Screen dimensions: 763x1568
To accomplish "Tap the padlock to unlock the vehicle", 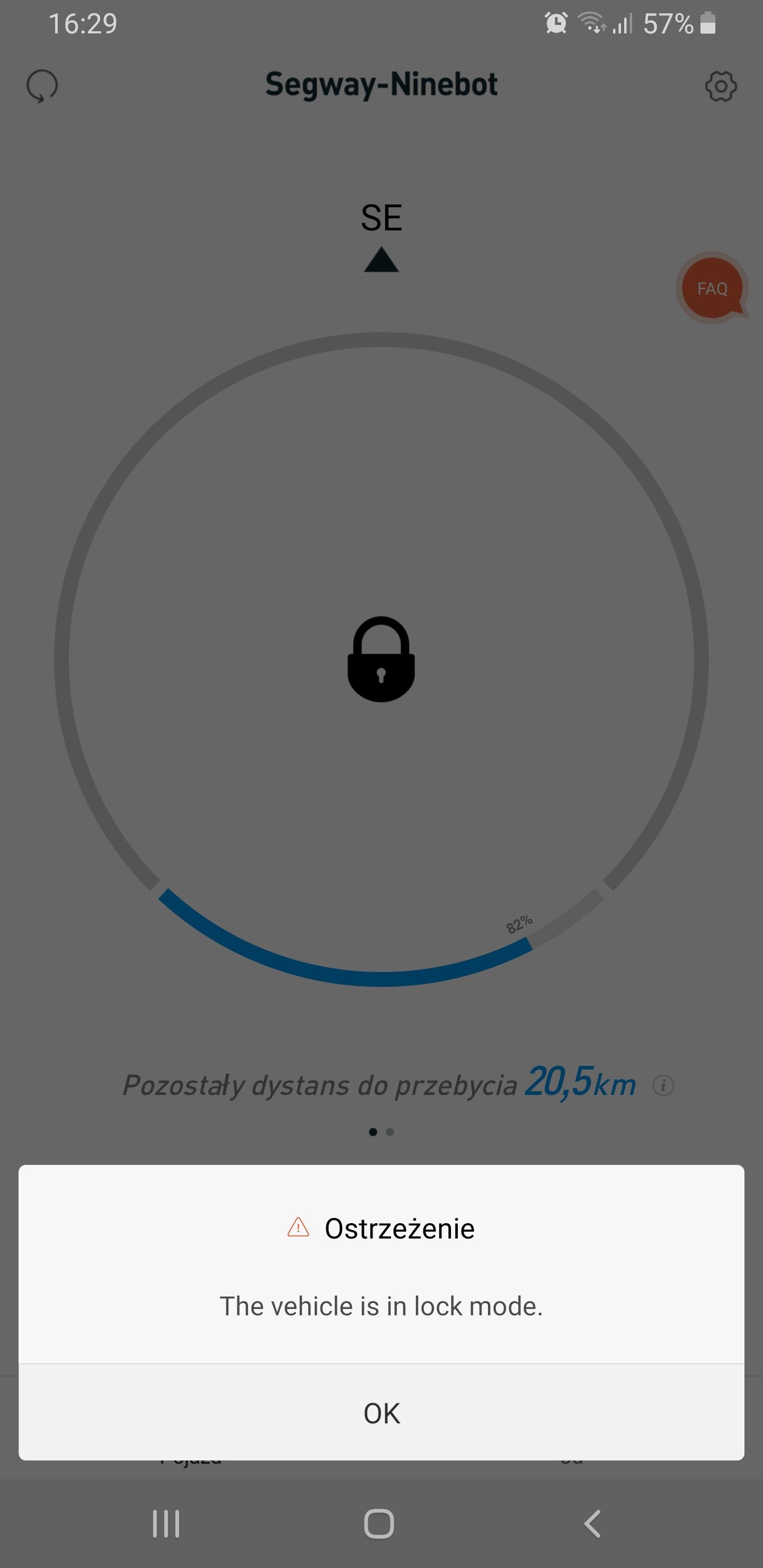I will coord(381,659).
